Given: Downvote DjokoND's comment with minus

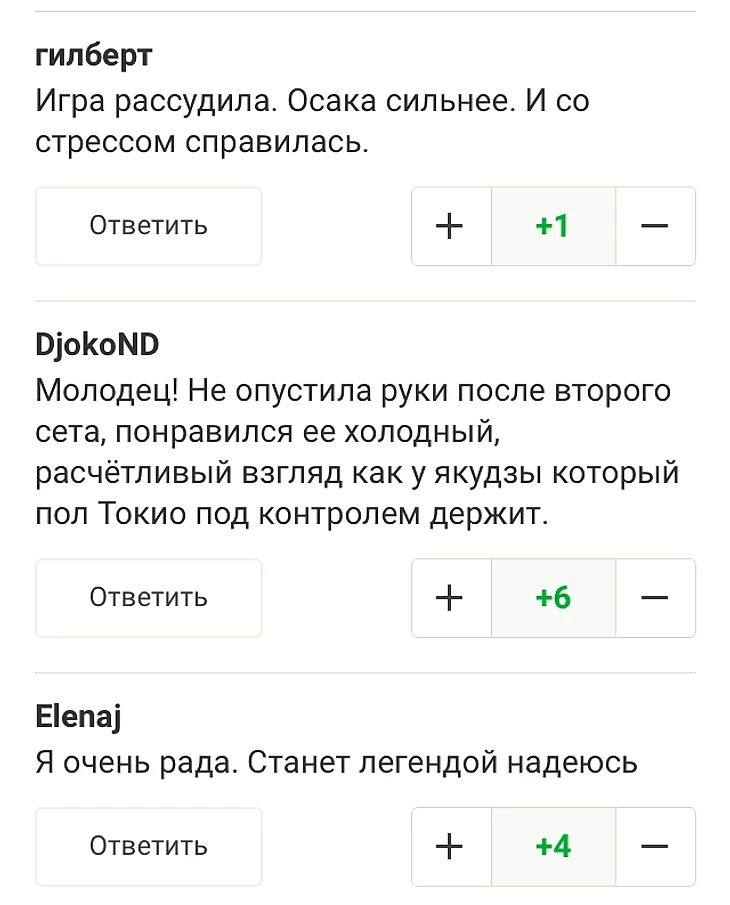Looking at the screenshot, I should tap(655, 598).
